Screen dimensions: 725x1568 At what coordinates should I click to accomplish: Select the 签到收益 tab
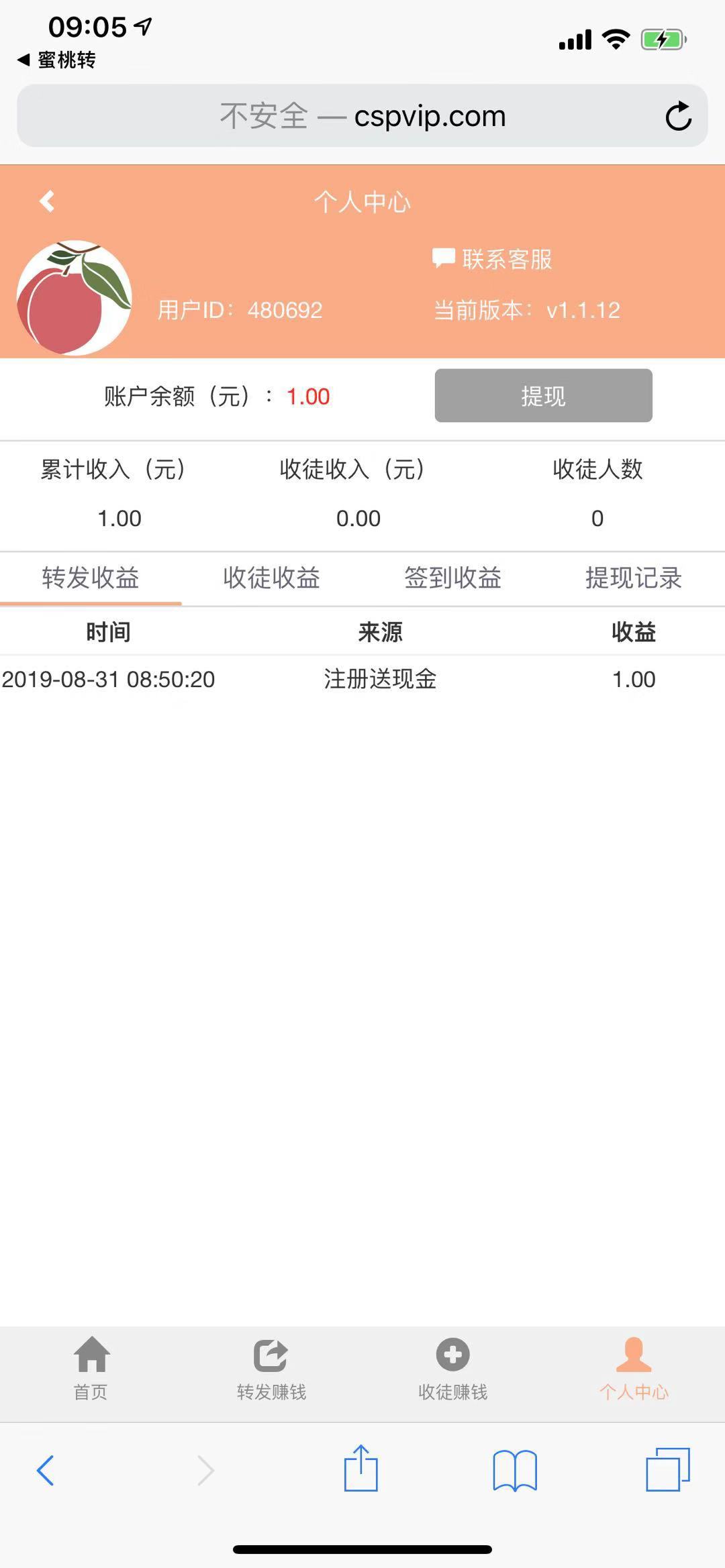pos(453,578)
